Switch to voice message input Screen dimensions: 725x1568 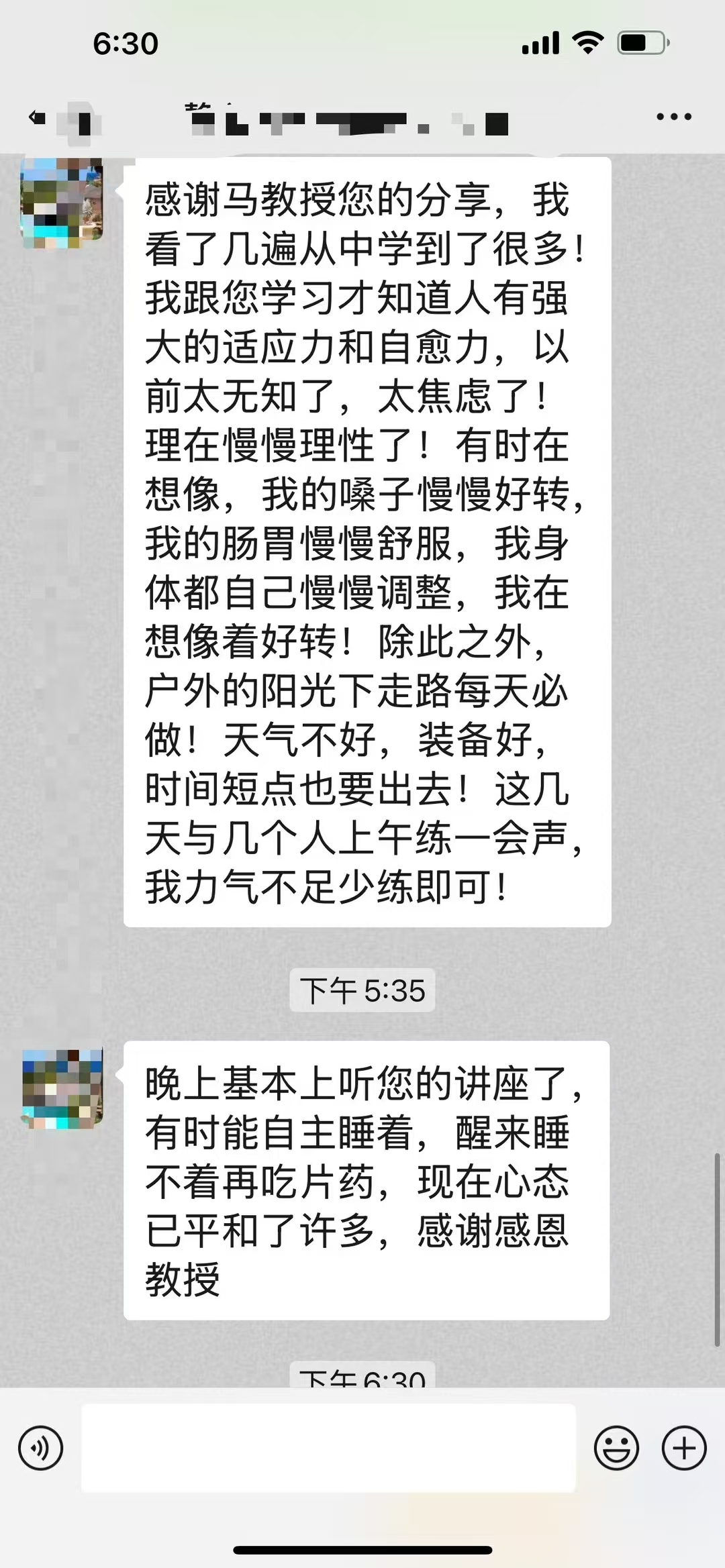[41, 1448]
